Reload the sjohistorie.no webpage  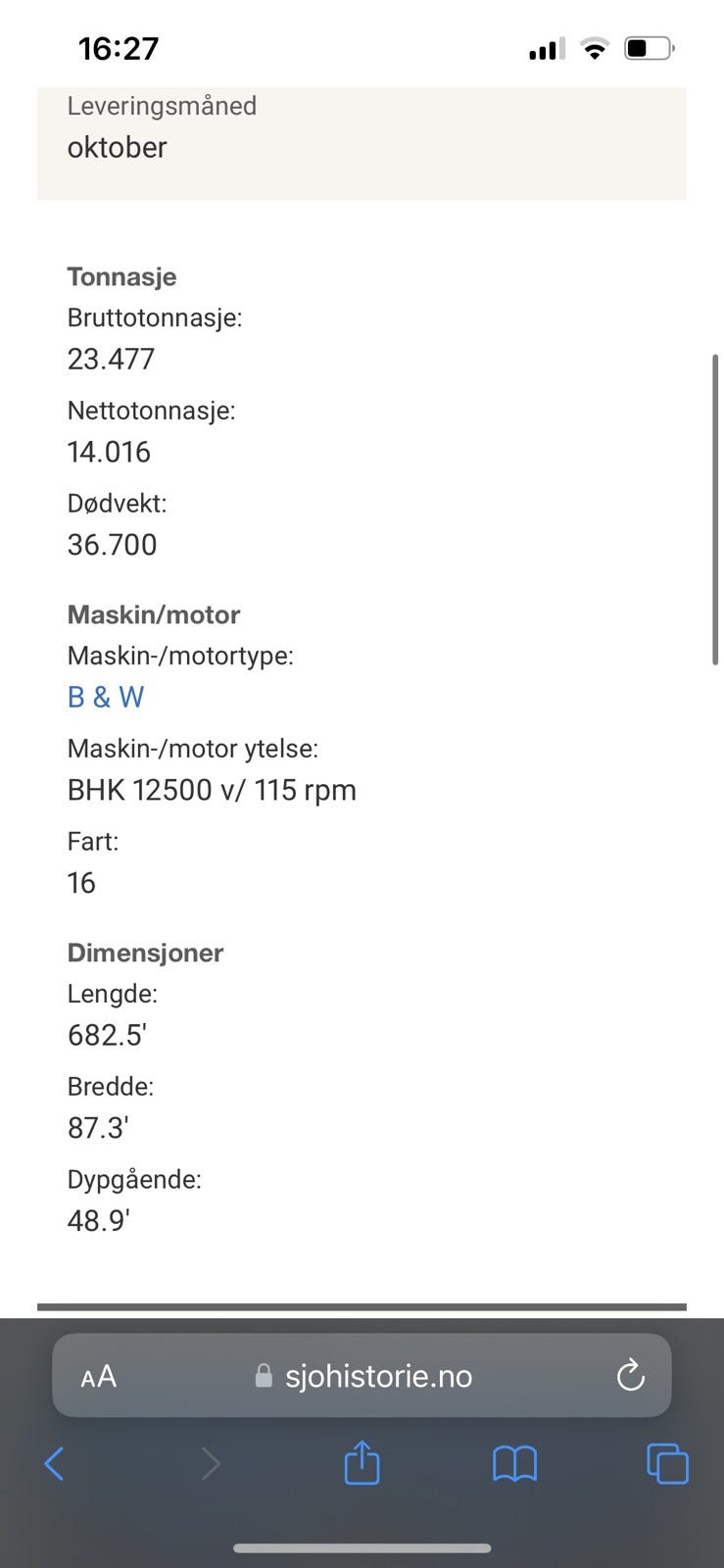pyautogui.click(x=630, y=1376)
